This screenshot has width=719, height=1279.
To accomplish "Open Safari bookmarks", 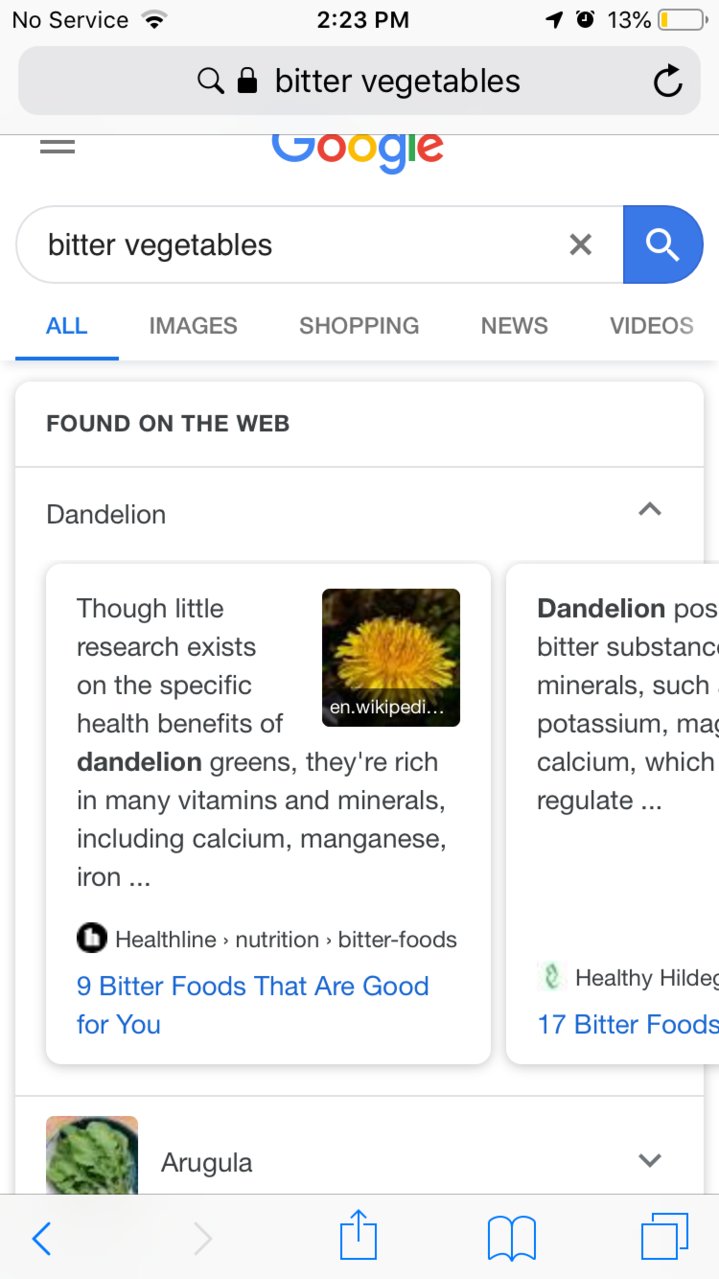I will pyautogui.click(x=512, y=1239).
